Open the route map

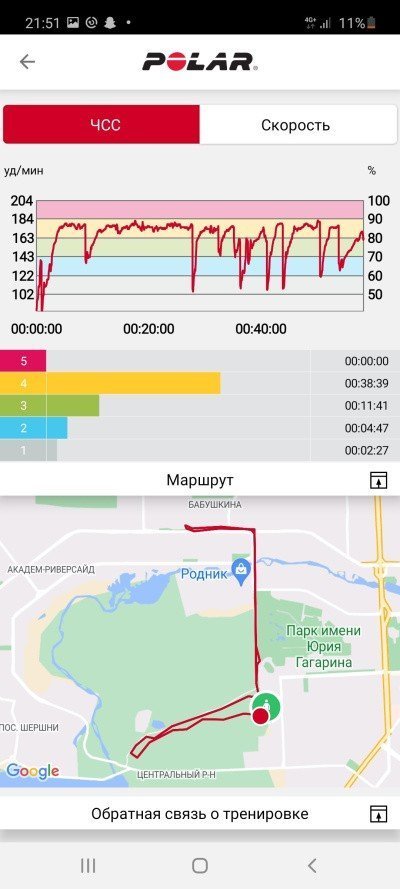coord(200,641)
